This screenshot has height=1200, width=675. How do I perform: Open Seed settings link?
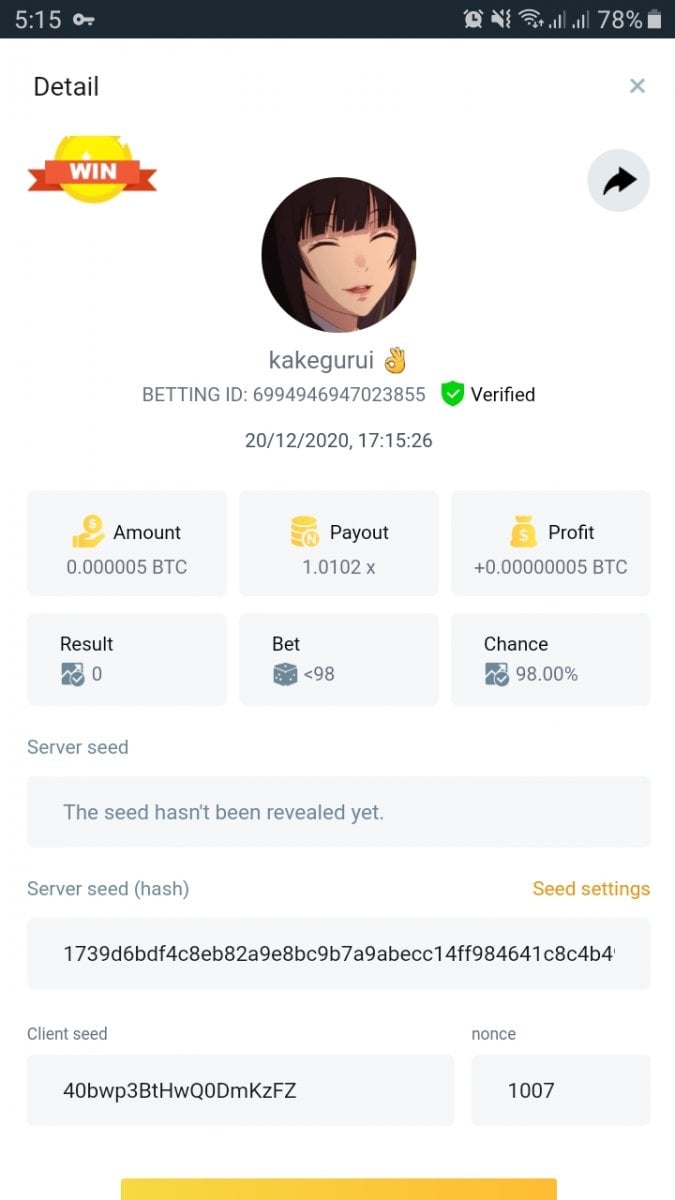pos(590,888)
